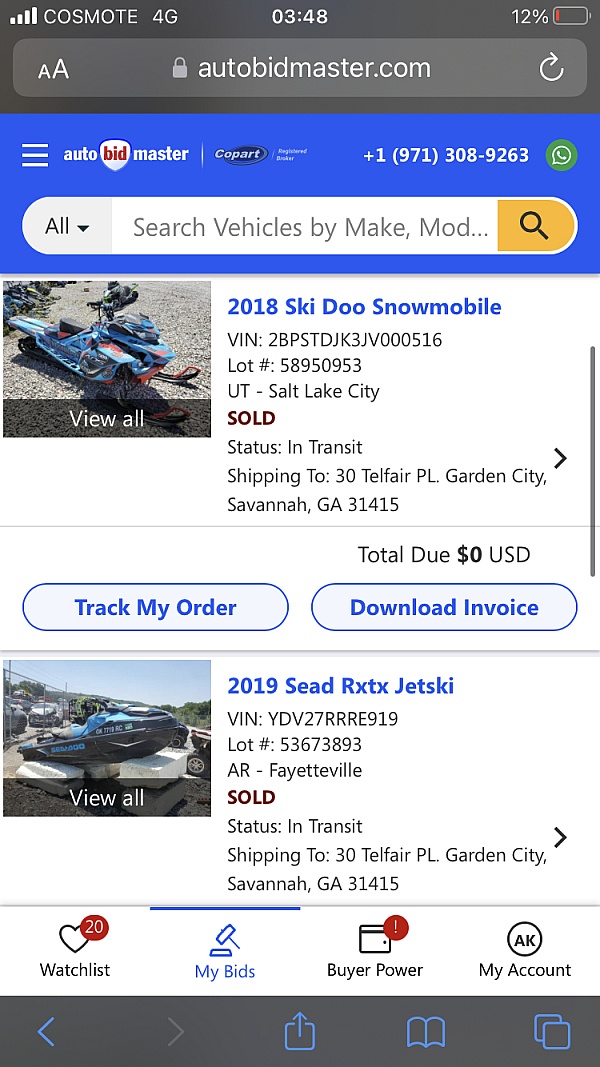Call the +1 (971) 308-9263 number

pyautogui.click(x=445, y=155)
